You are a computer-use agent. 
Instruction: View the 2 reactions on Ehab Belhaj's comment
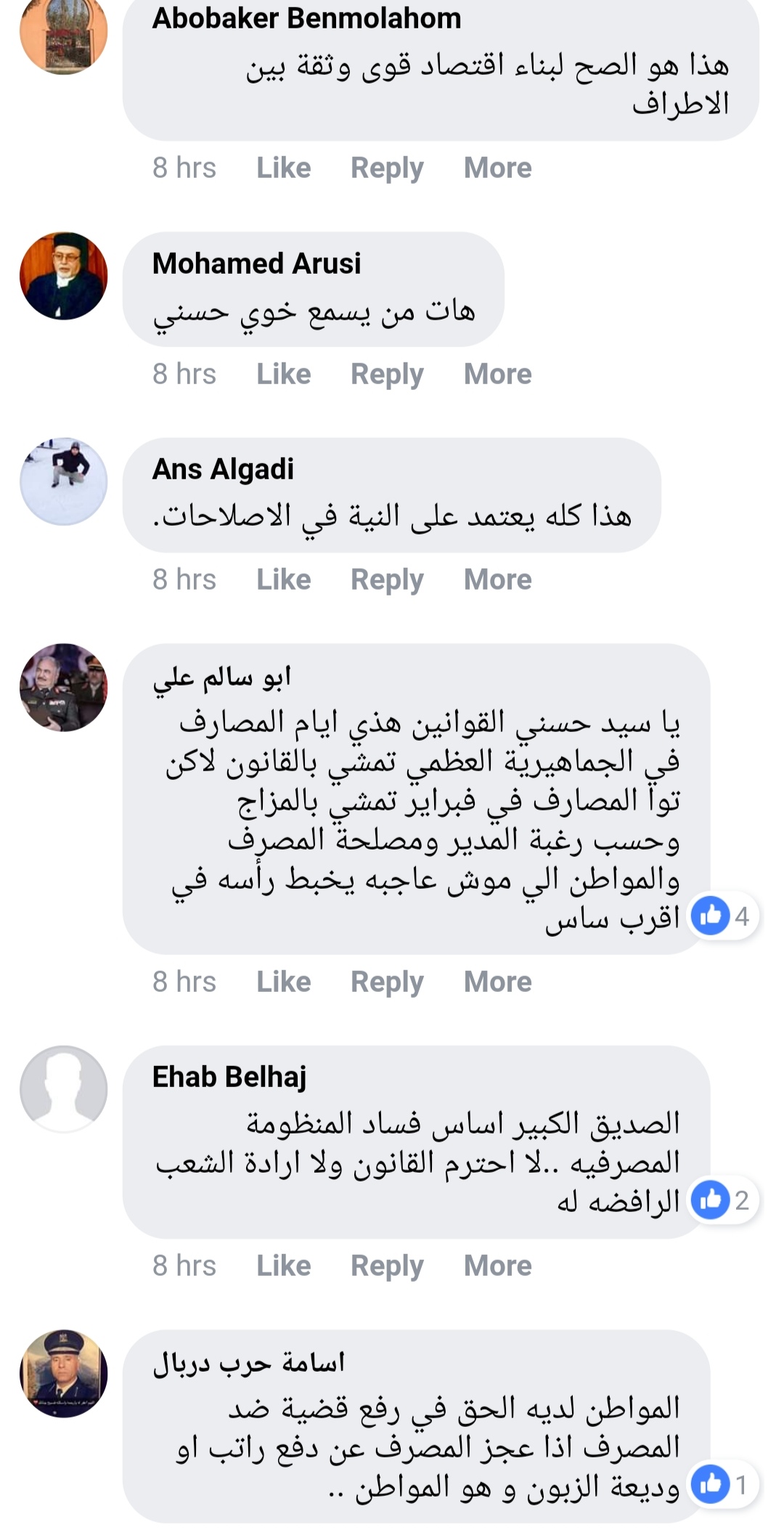point(722,1200)
